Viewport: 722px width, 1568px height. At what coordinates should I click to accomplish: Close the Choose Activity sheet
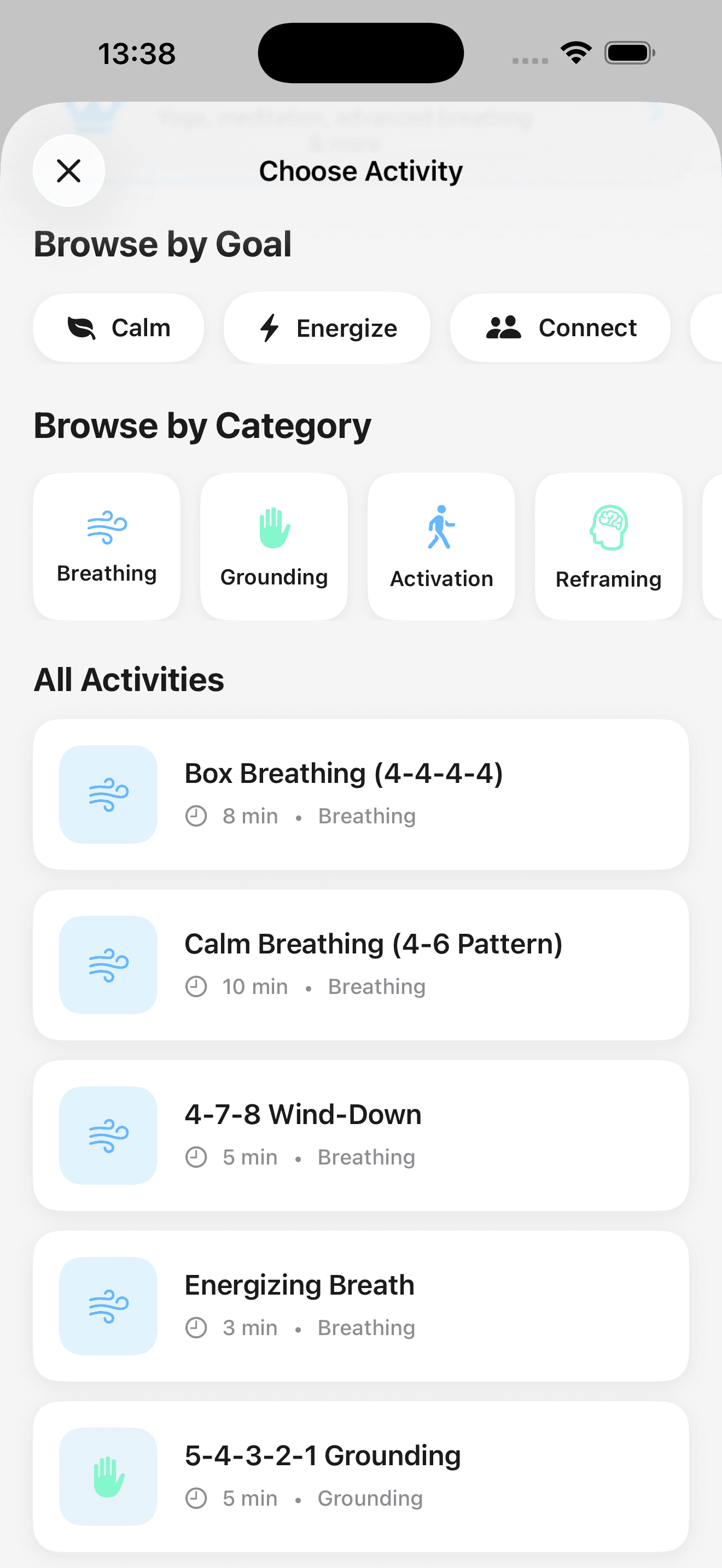(x=69, y=171)
